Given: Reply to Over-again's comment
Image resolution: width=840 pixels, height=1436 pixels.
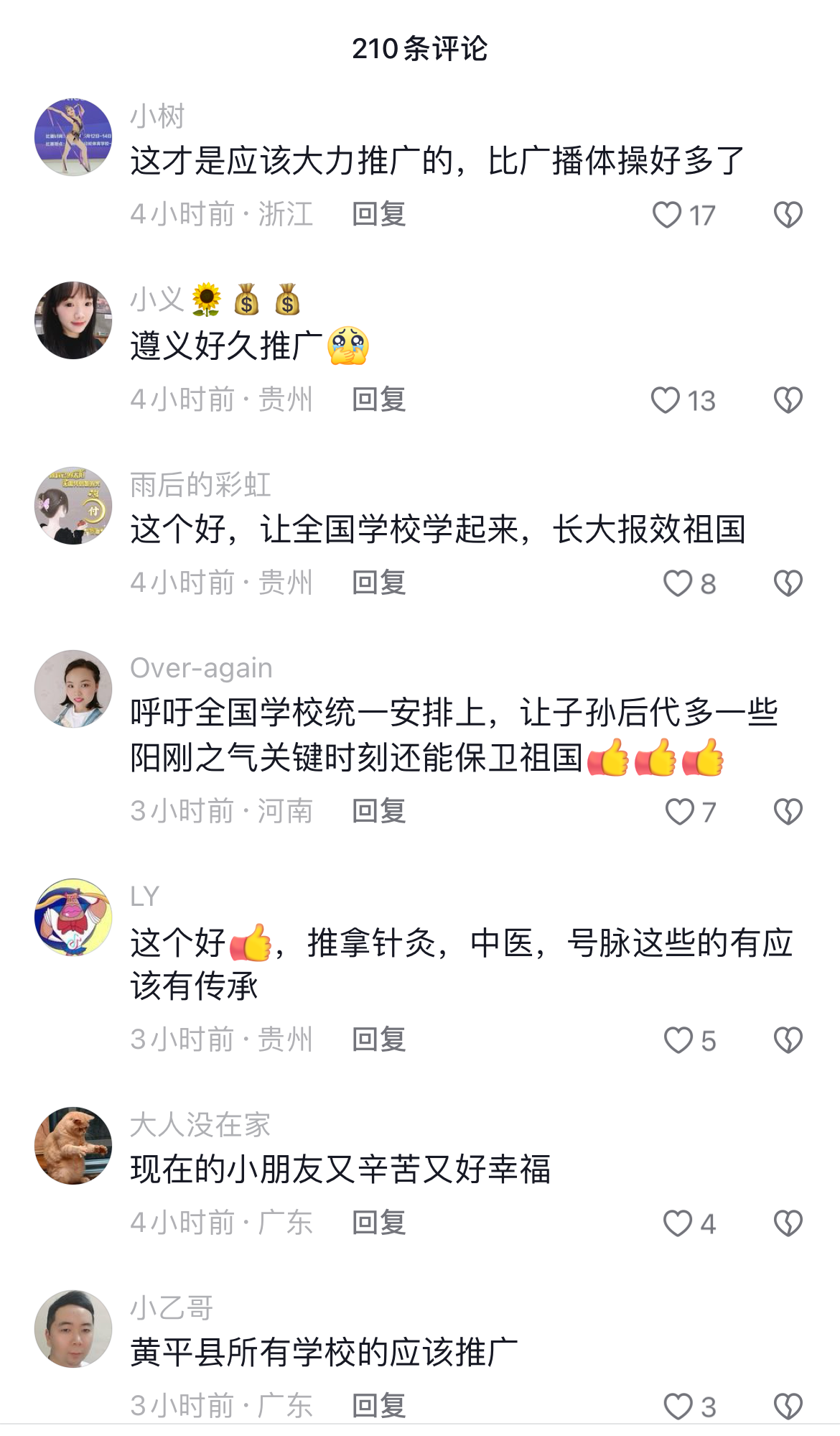Looking at the screenshot, I should (379, 811).
